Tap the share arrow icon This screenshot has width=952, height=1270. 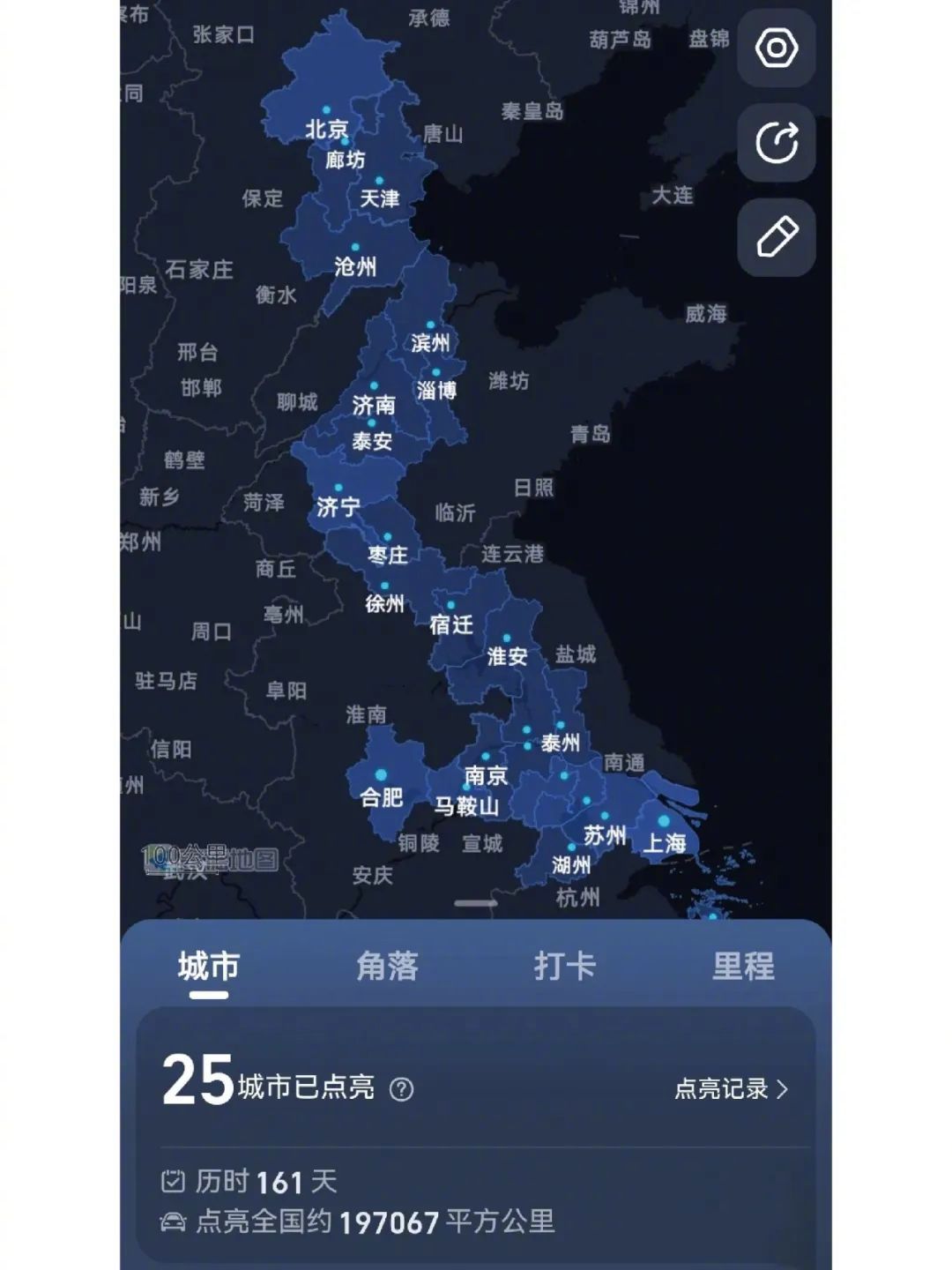point(777,143)
